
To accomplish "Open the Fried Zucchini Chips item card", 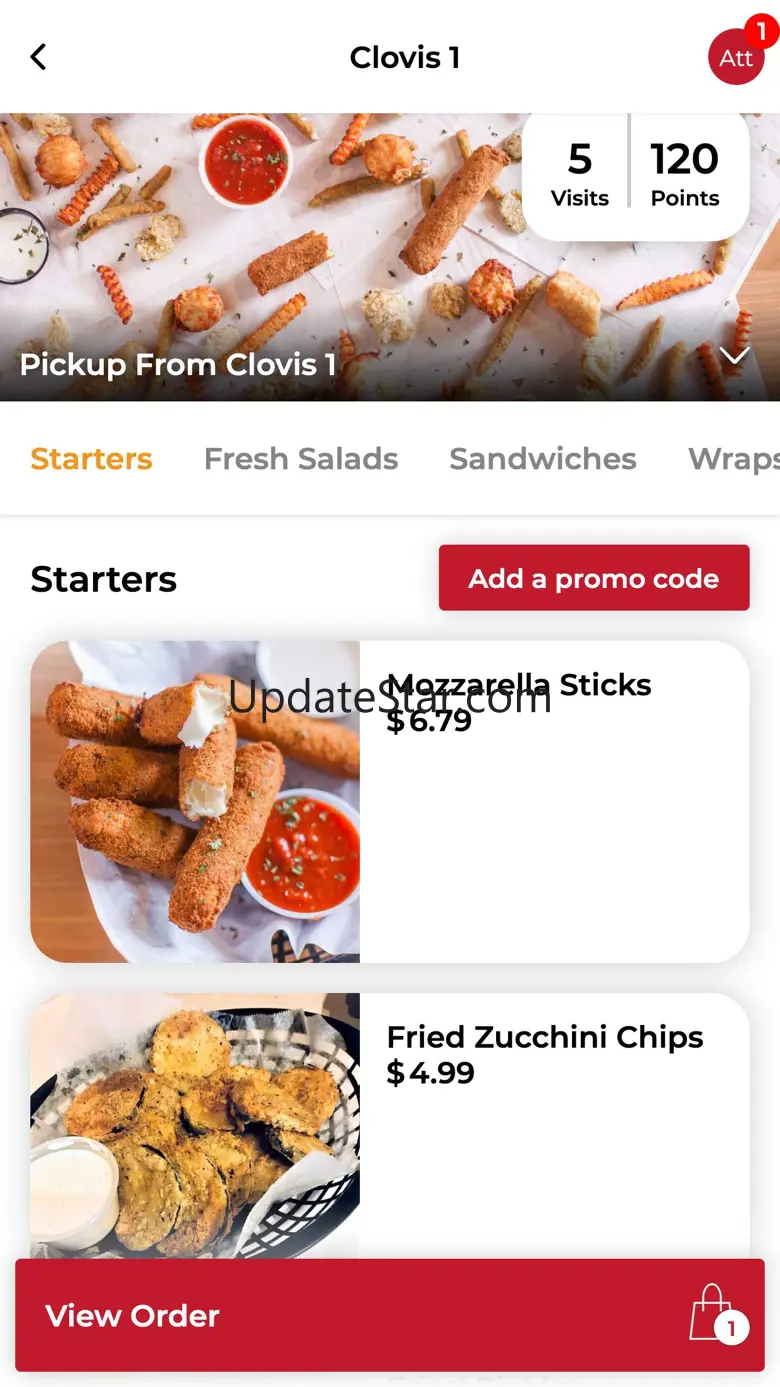I will pyautogui.click(x=390, y=1126).
